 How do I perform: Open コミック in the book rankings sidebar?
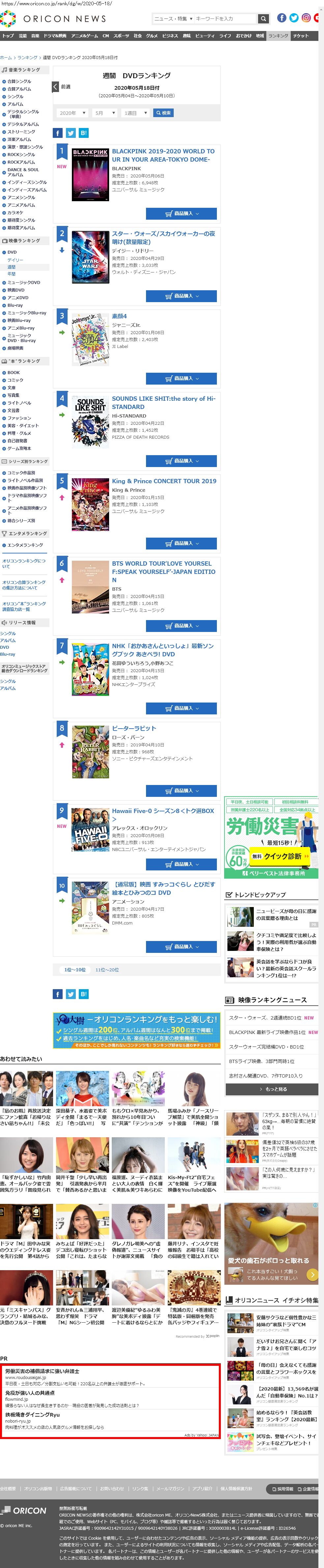point(15,380)
